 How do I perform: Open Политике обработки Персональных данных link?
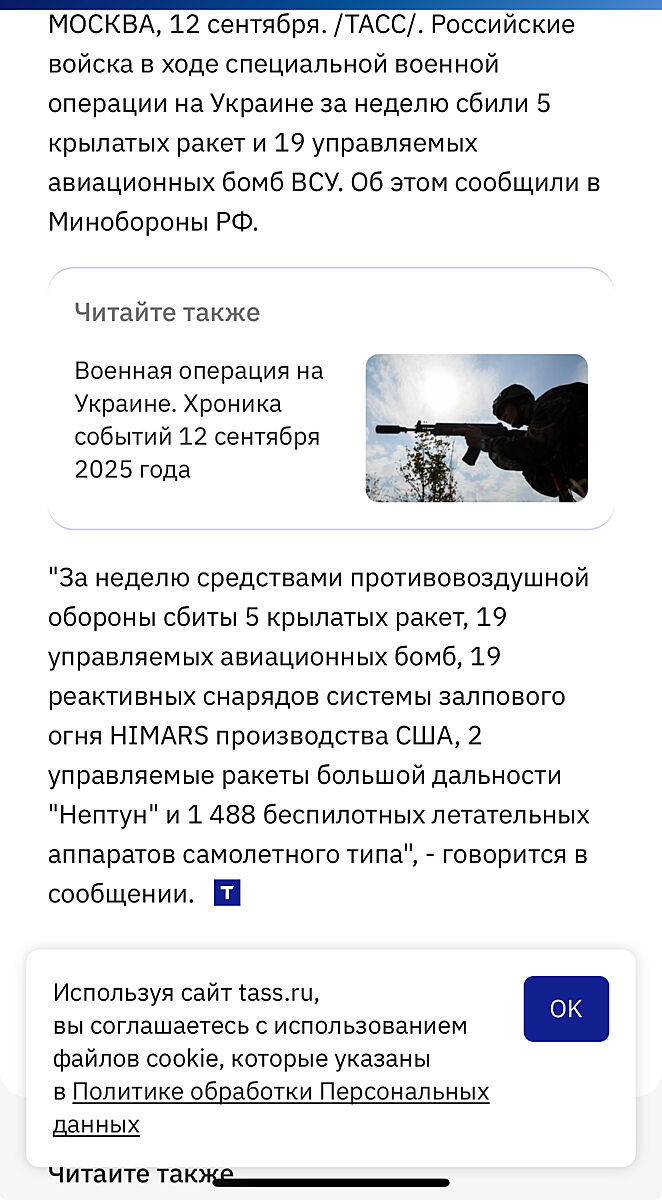280,1092
